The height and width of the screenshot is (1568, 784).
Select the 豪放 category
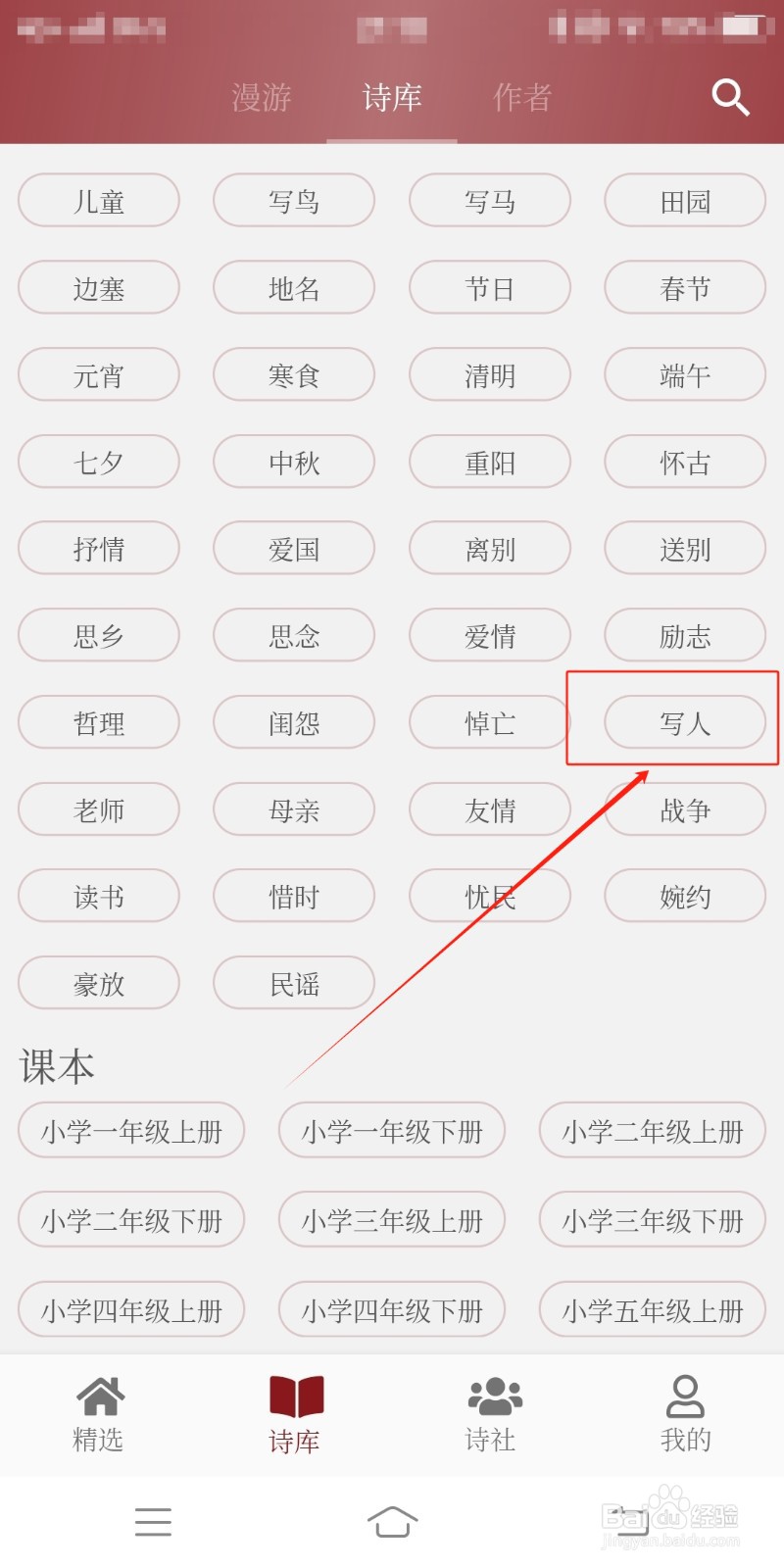[x=98, y=983]
